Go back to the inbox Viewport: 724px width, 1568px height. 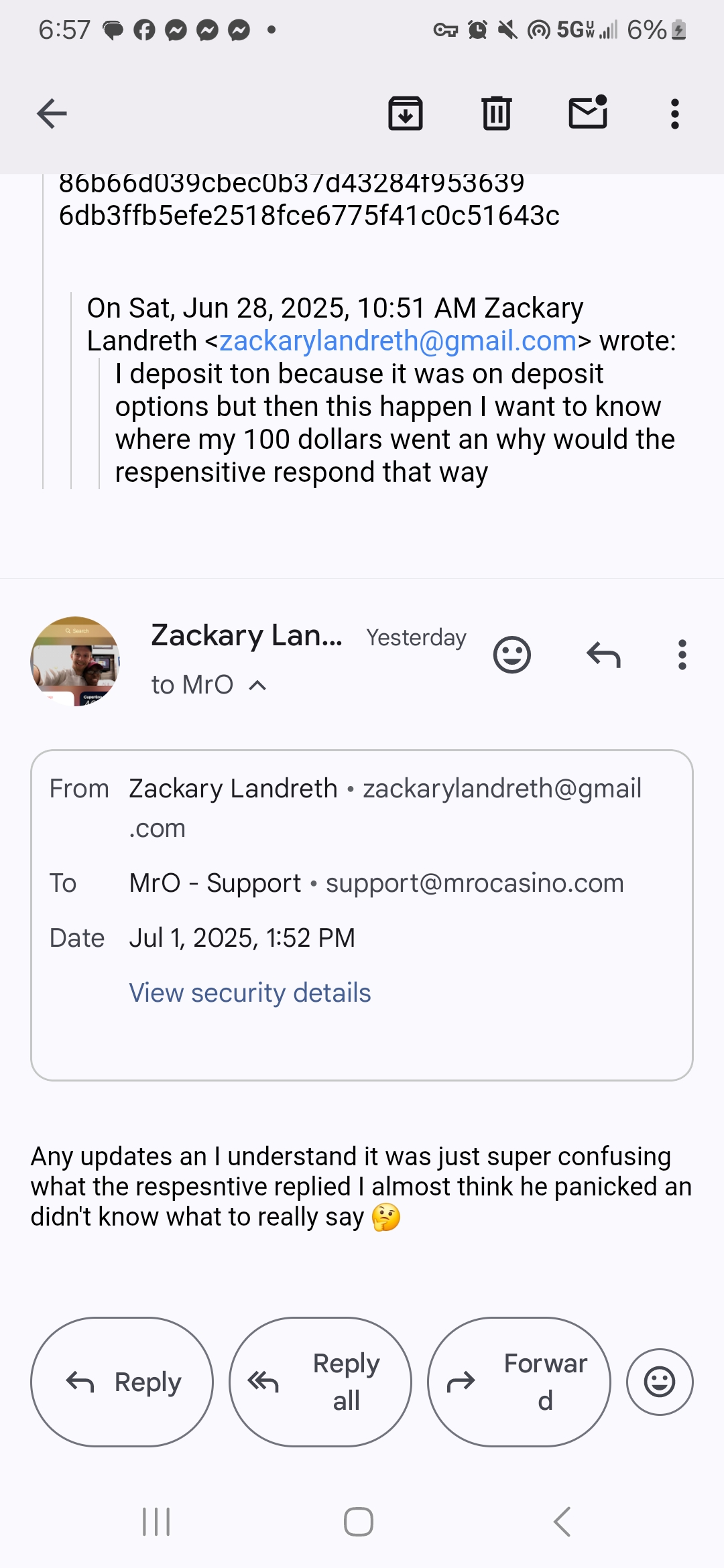(52, 113)
